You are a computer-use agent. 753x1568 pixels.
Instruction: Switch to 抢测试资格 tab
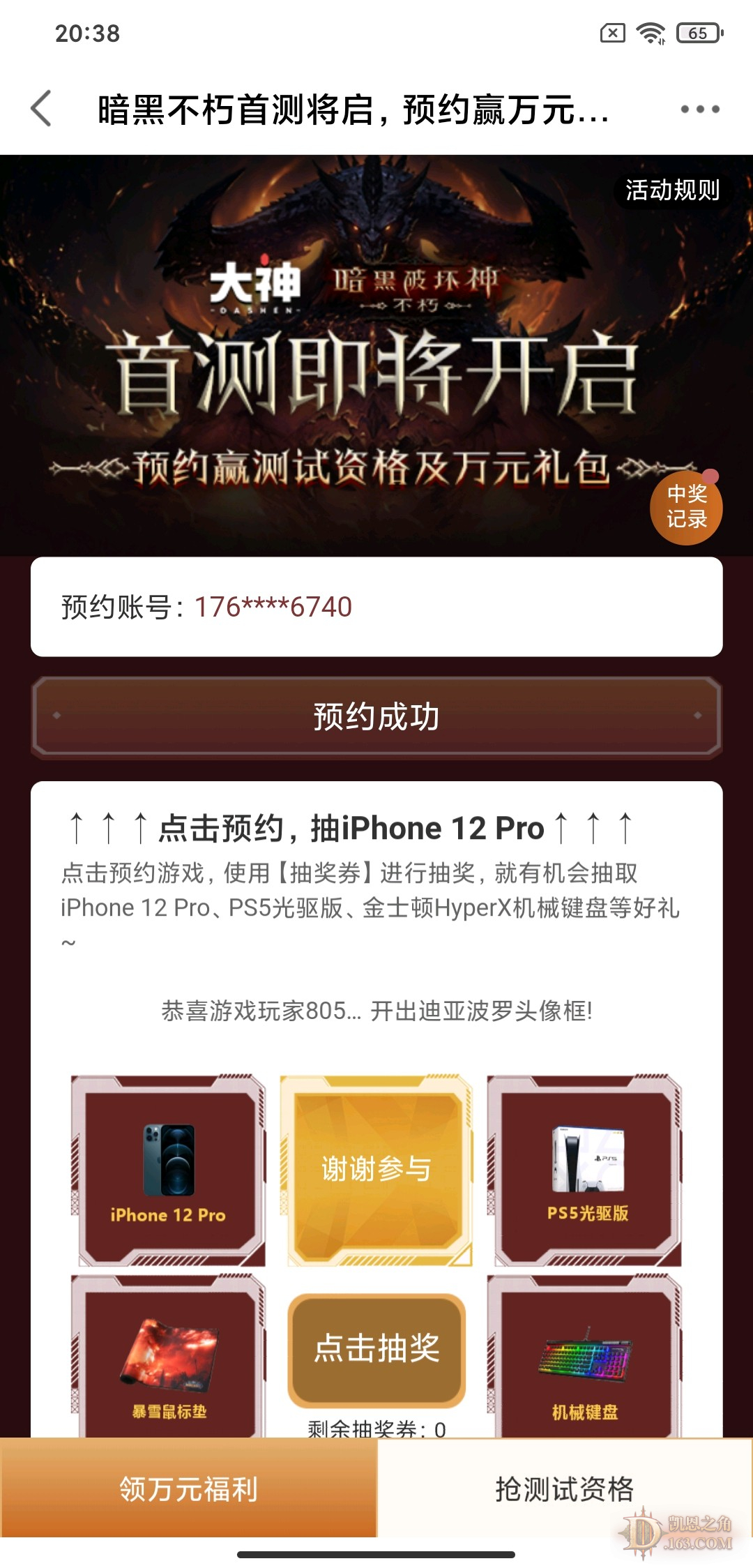click(x=565, y=1488)
